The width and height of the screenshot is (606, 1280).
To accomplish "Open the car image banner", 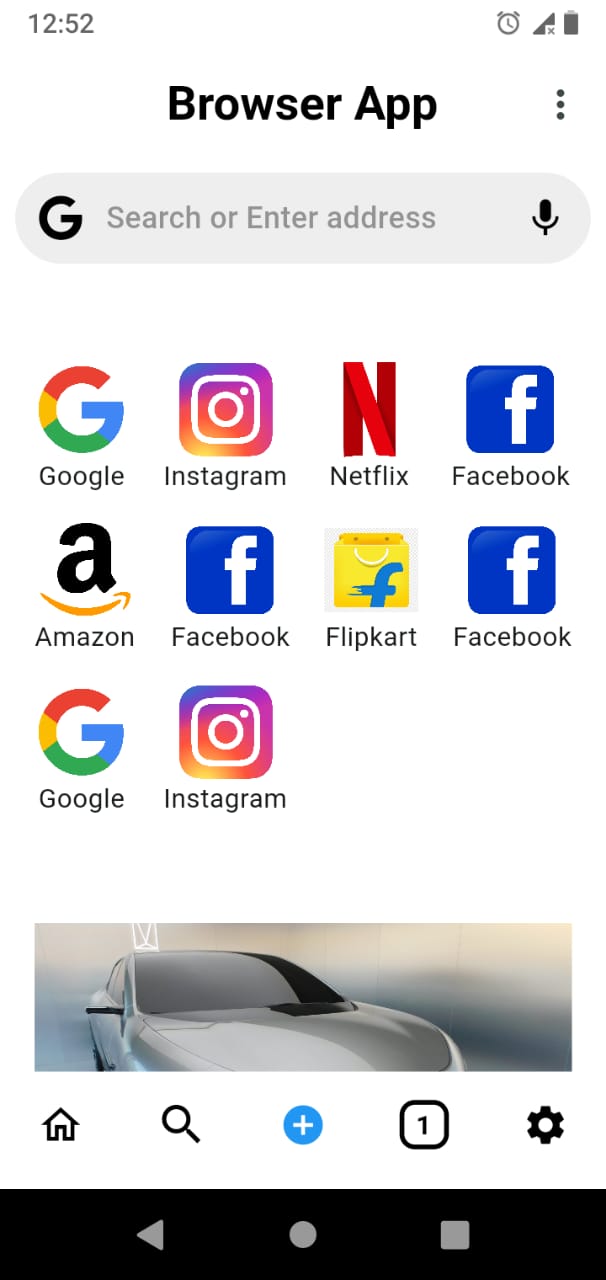I will click(303, 997).
